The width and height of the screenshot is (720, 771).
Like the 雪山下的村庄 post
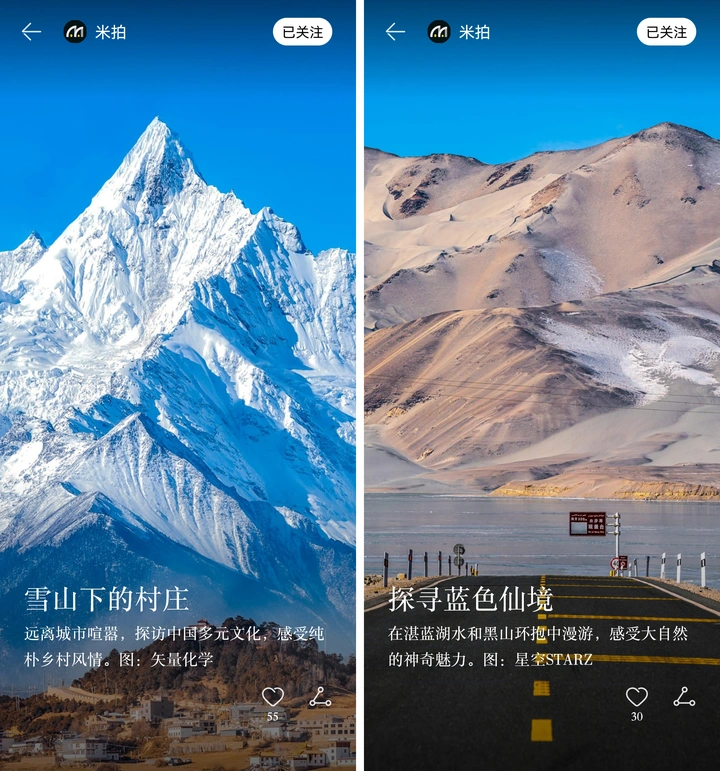pyautogui.click(x=272, y=697)
